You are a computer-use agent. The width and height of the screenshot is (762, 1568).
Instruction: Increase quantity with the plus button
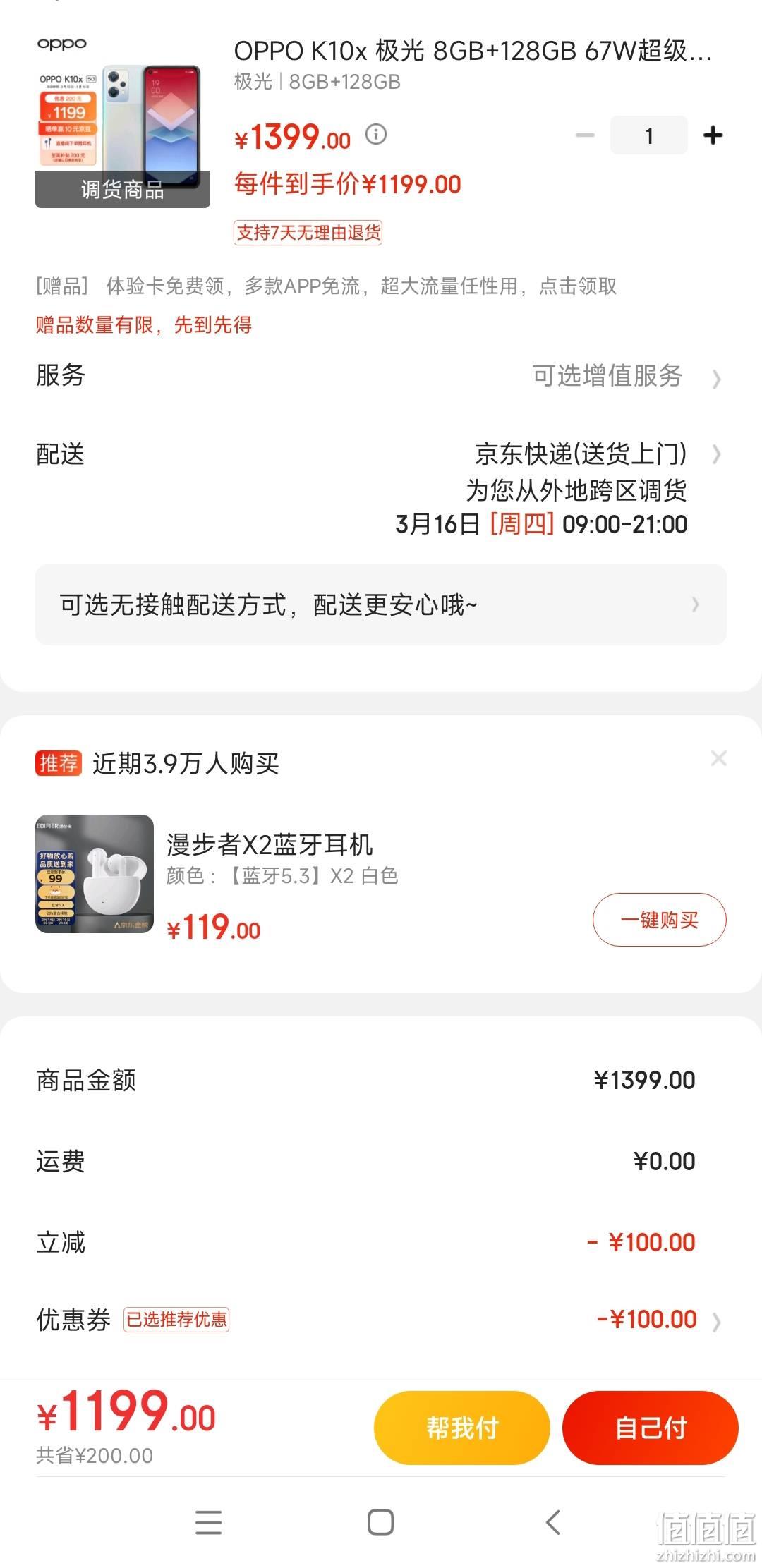pyautogui.click(x=713, y=135)
